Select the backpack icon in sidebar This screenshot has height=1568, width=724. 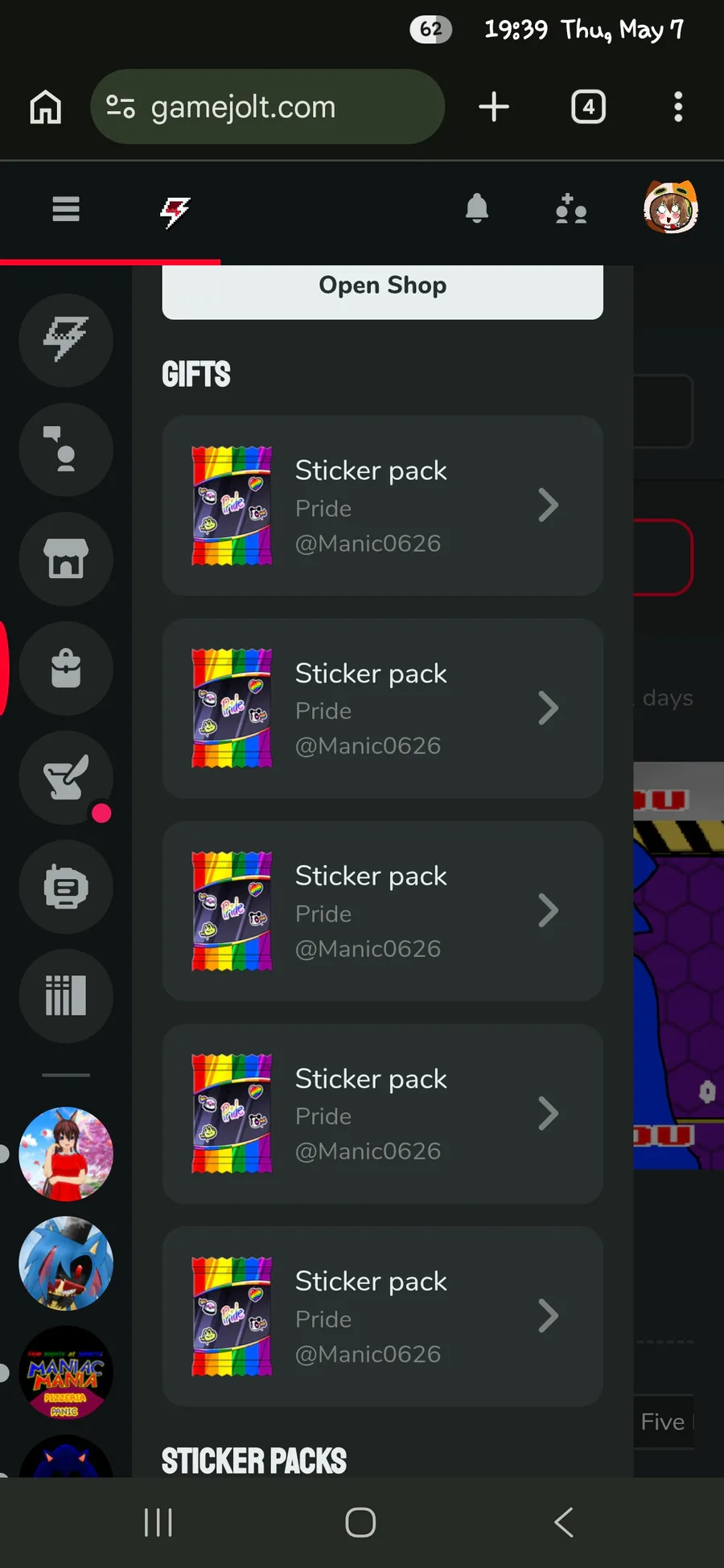click(66, 668)
